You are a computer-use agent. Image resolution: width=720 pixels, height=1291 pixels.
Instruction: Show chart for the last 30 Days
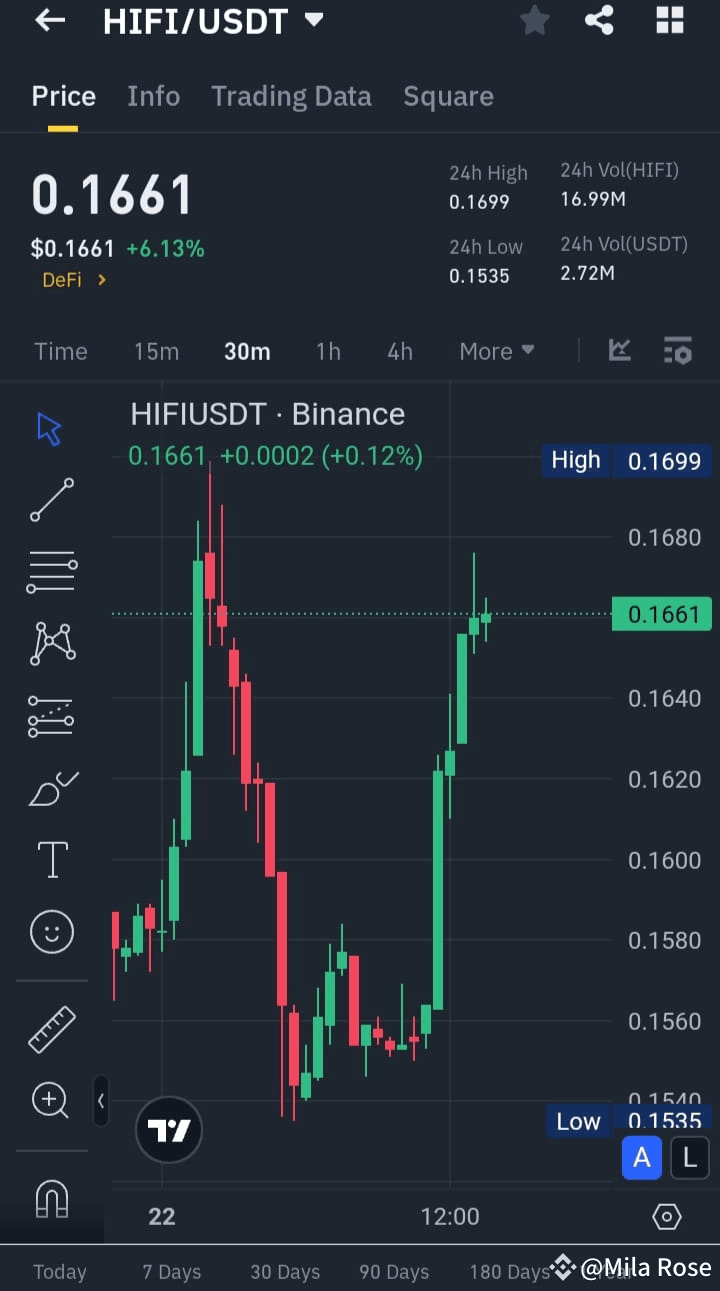point(284,1271)
